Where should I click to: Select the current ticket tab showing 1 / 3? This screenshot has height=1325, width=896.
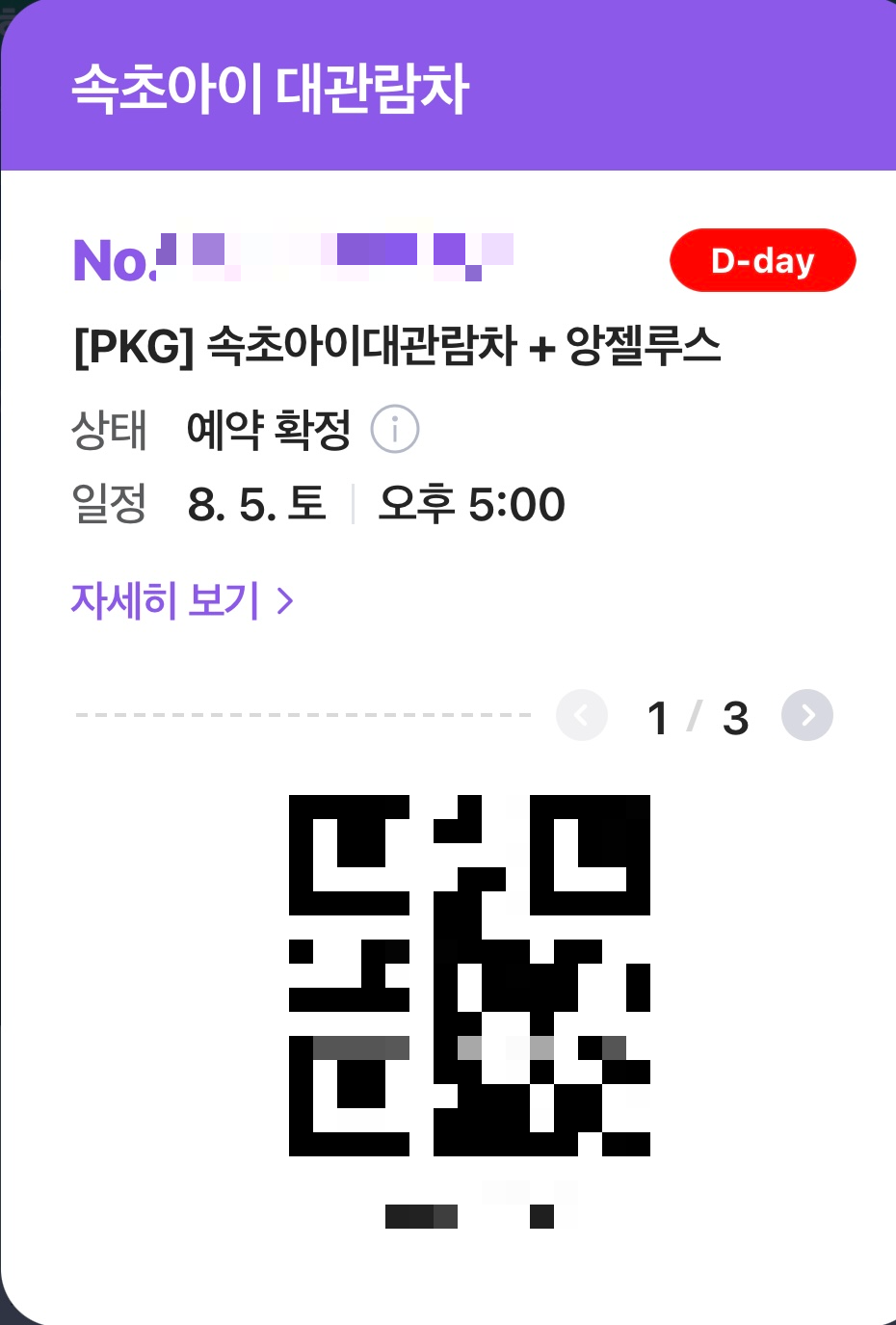click(x=701, y=715)
